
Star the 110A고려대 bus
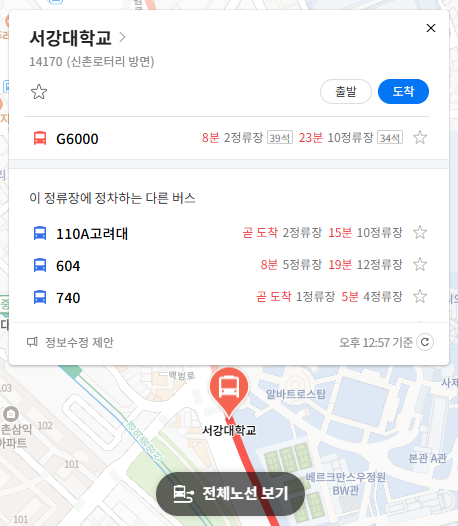tap(420, 232)
